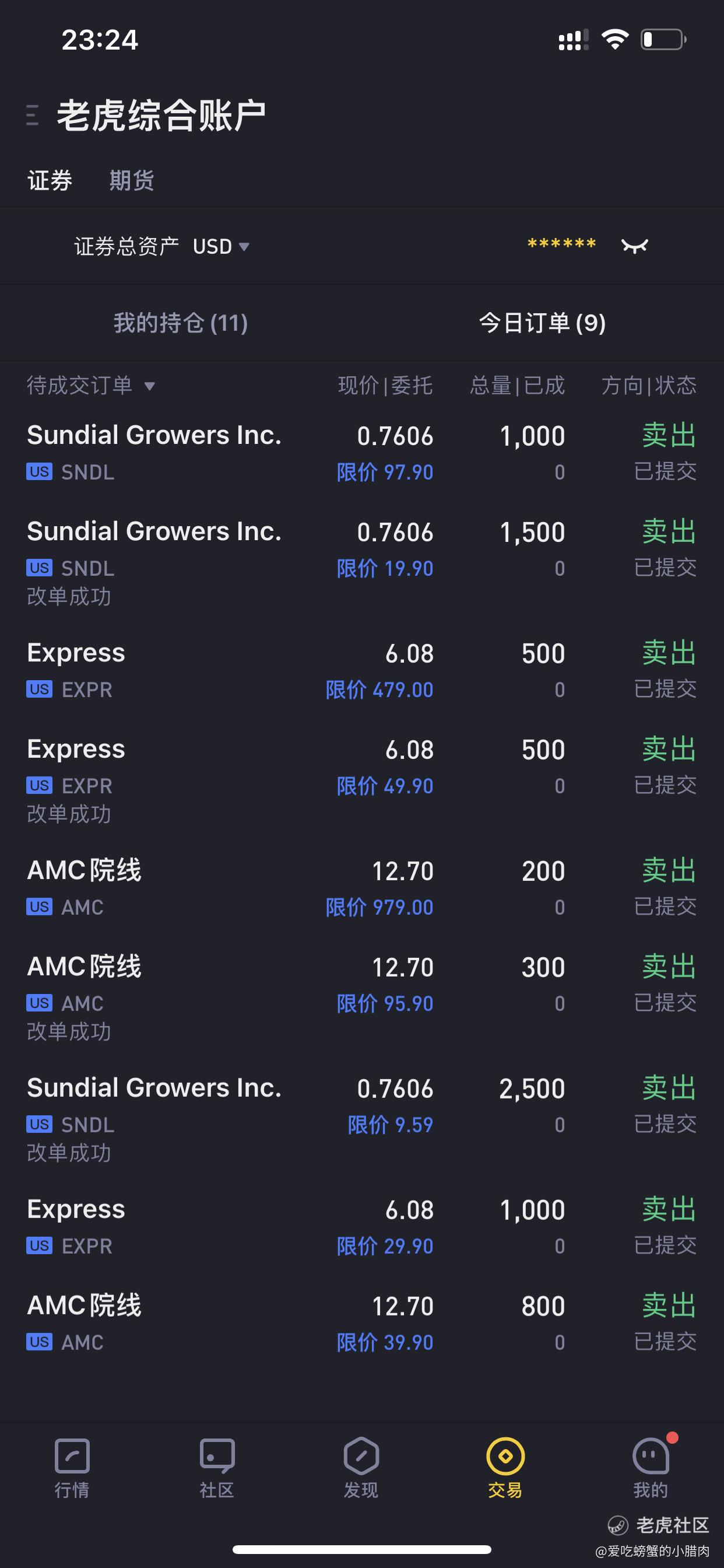This screenshot has width=724, height=1568.
Task: Reveal hidden assets with the eye icon
Action: point(635,246)
